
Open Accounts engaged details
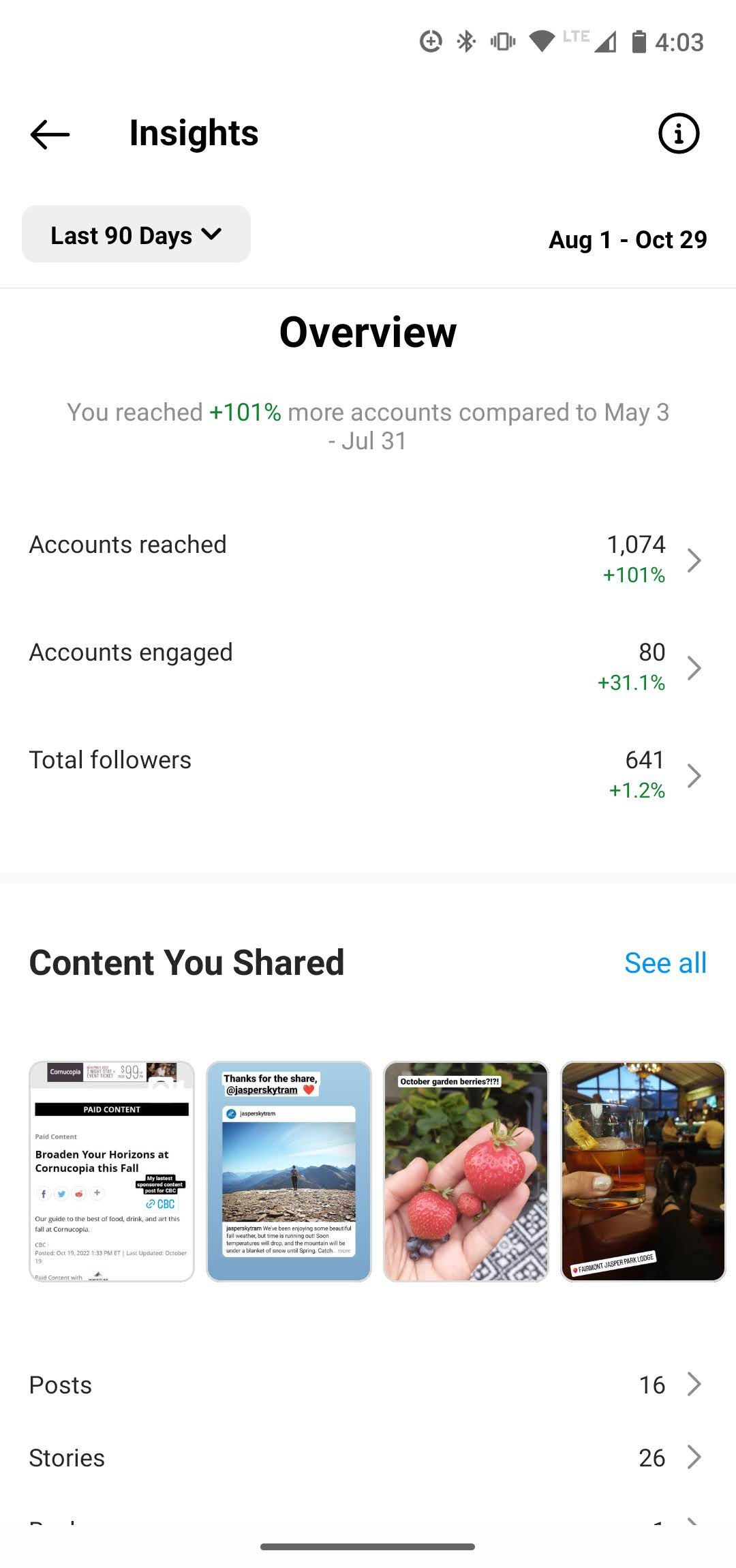click(368, 667)
